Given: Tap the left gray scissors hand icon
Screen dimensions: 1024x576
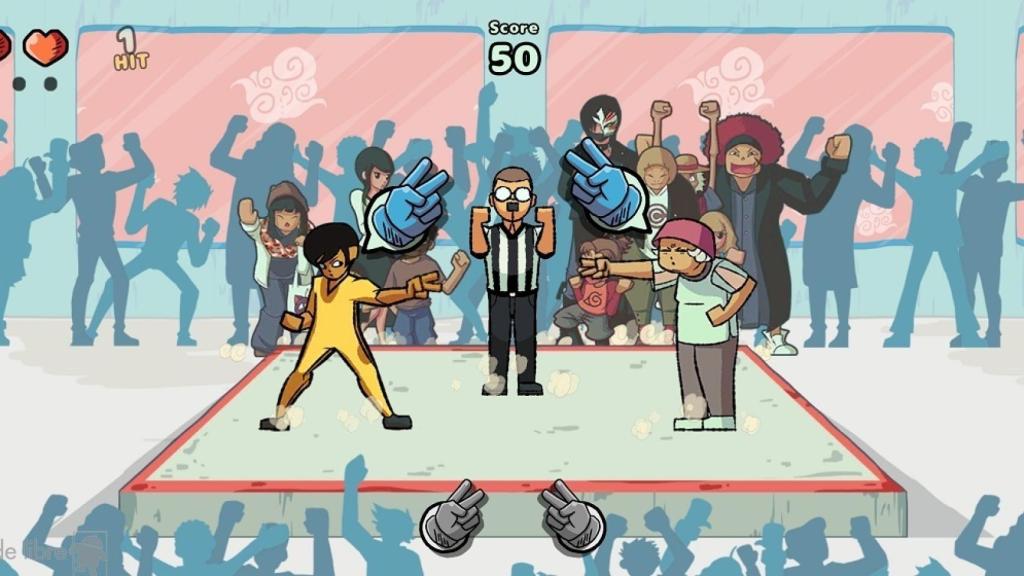Looking at the screenshot, I should pos(453,516).
